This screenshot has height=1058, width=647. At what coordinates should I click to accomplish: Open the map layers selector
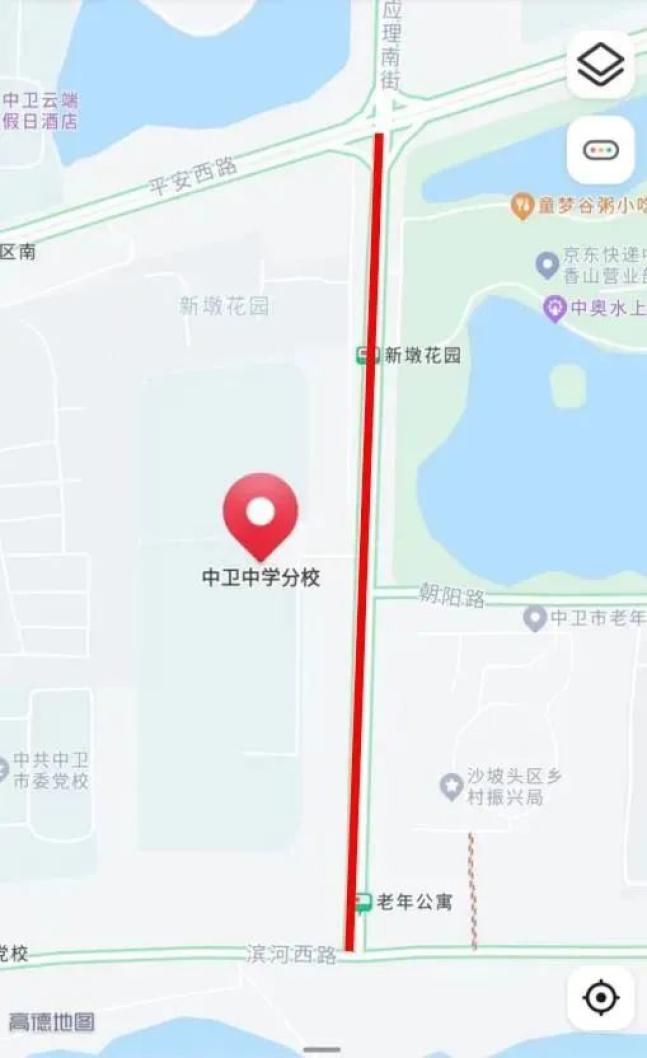click(x=600, y=65)
